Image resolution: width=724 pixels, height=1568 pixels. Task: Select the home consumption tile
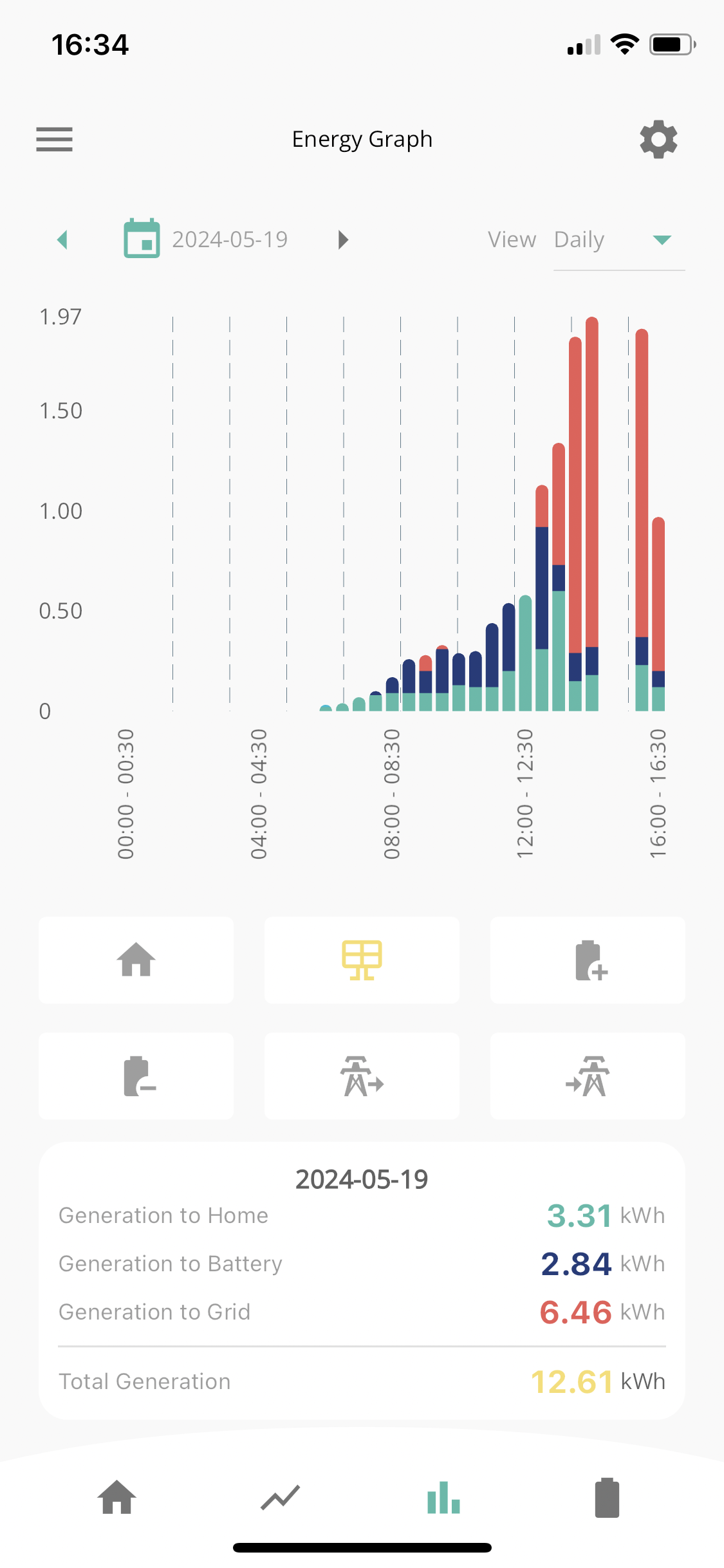136,960
